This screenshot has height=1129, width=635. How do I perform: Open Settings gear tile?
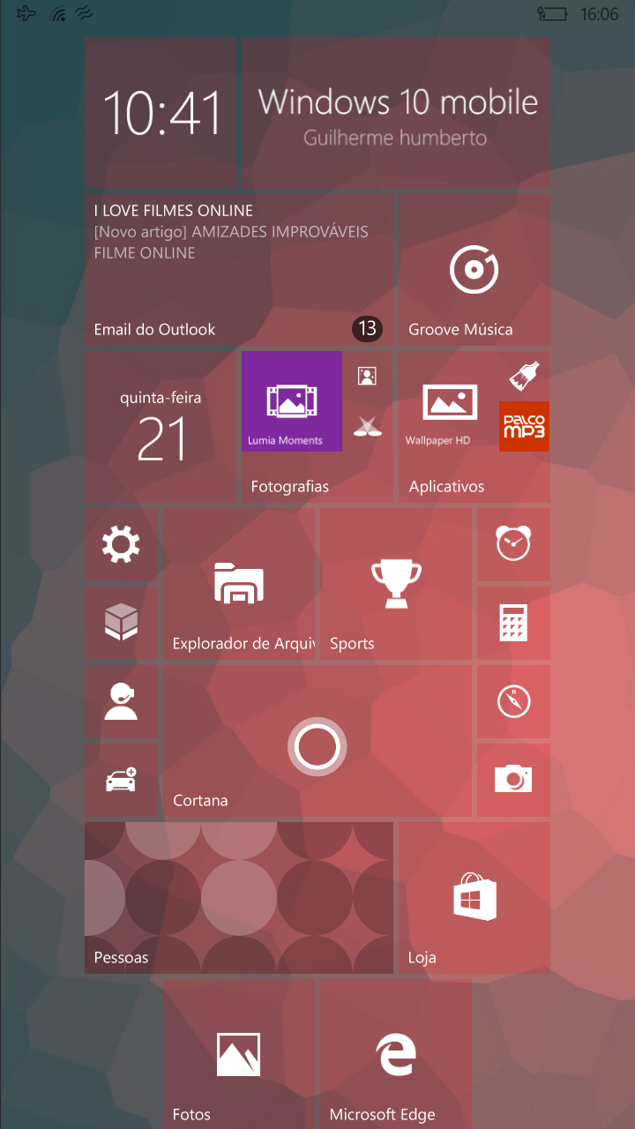pyautogui.click(x=121, y=545)
